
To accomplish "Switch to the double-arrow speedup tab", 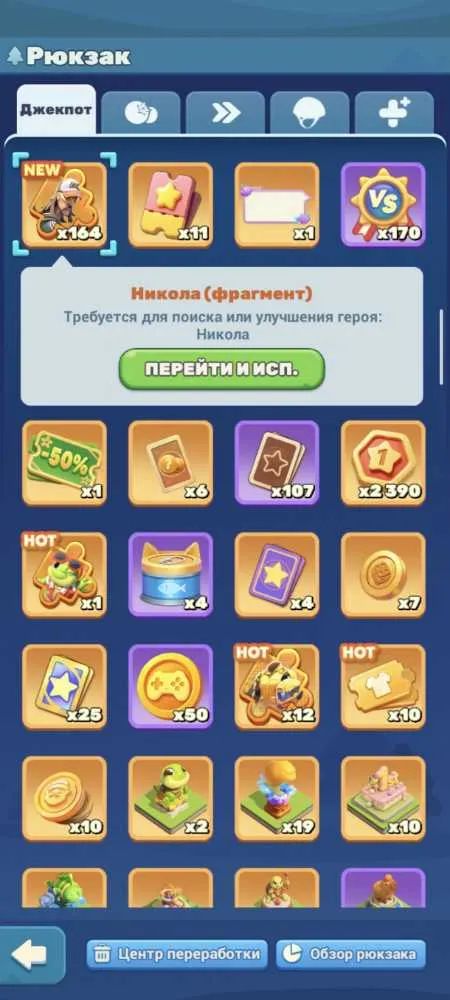I will 226,114.
